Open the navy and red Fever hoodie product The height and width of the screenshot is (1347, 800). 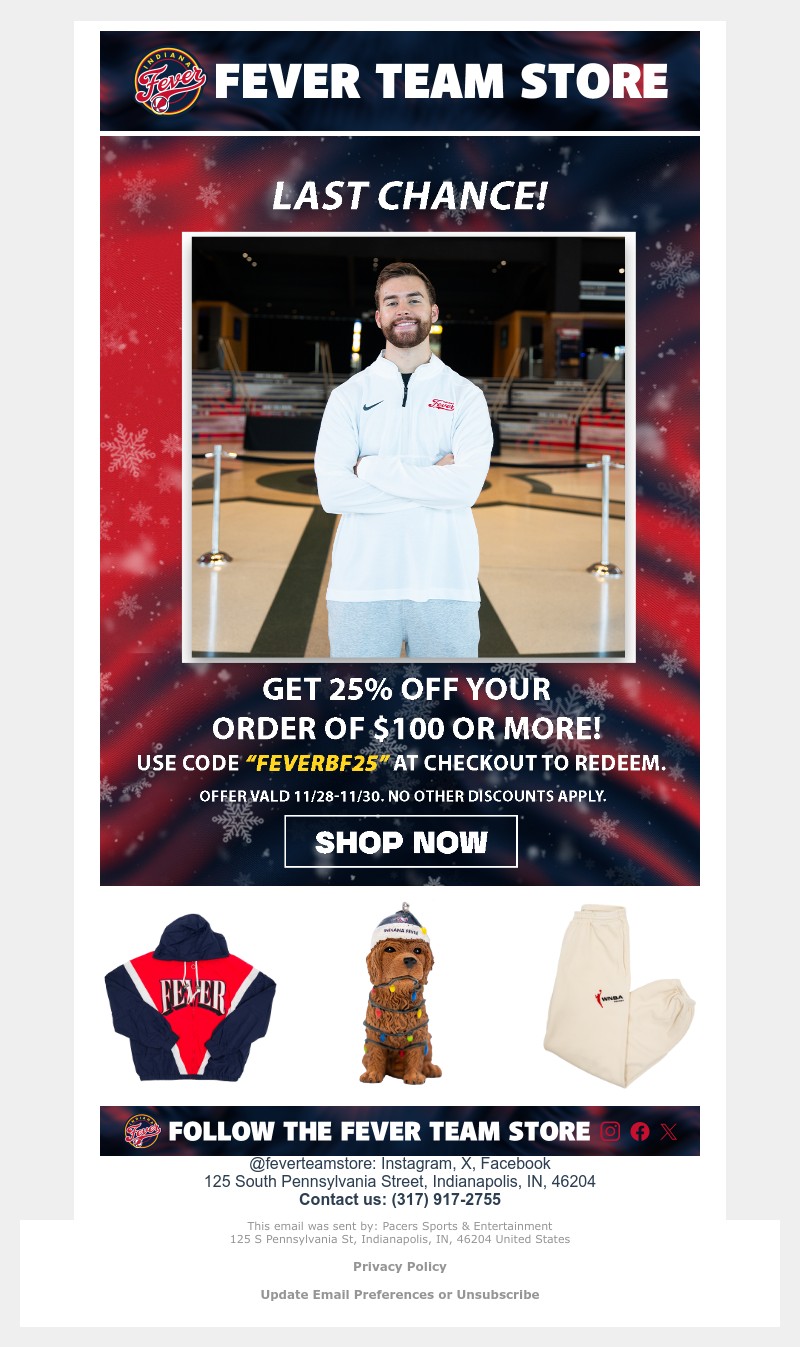coord(190,997)
